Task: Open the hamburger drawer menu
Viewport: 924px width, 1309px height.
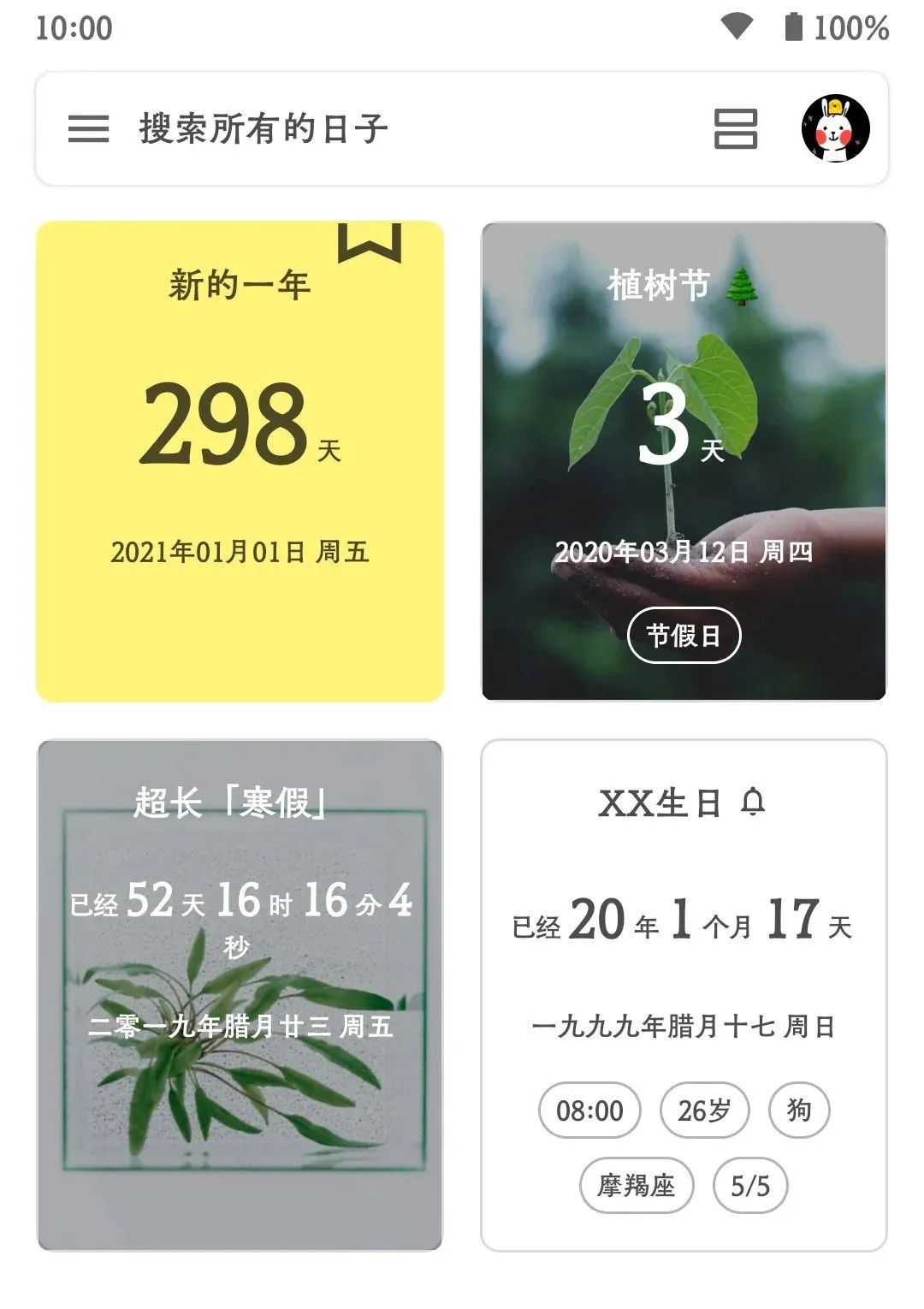Action: pyautogui.click(x=88, y=129)
